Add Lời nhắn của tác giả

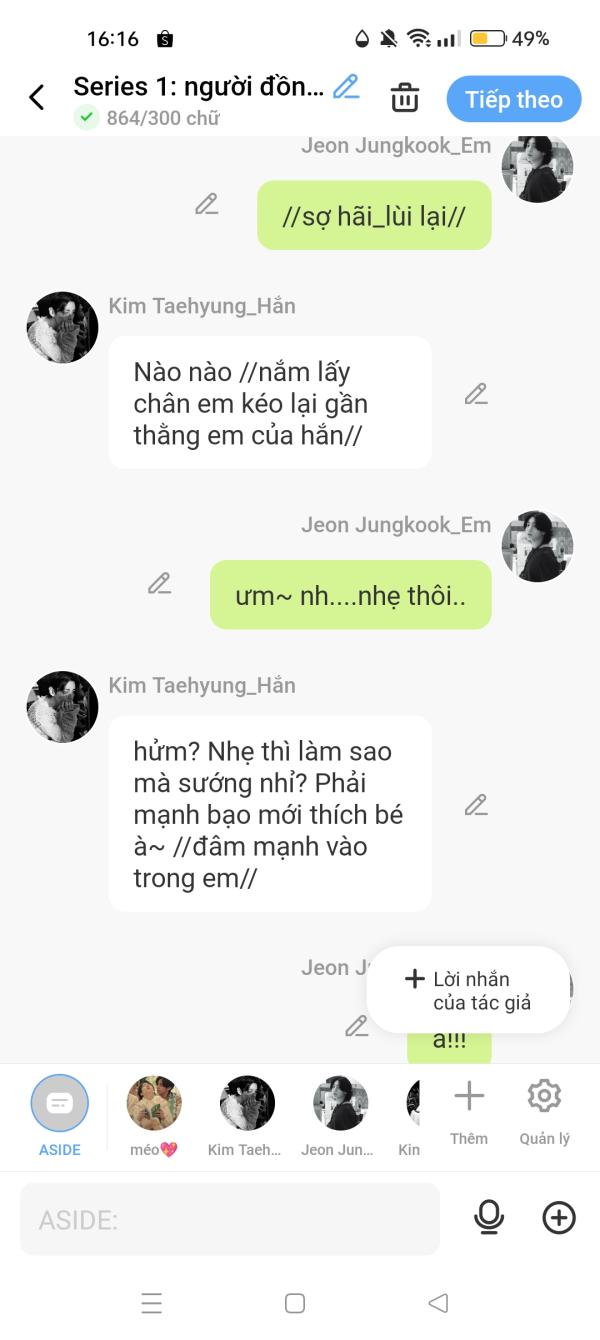point(468,990)
